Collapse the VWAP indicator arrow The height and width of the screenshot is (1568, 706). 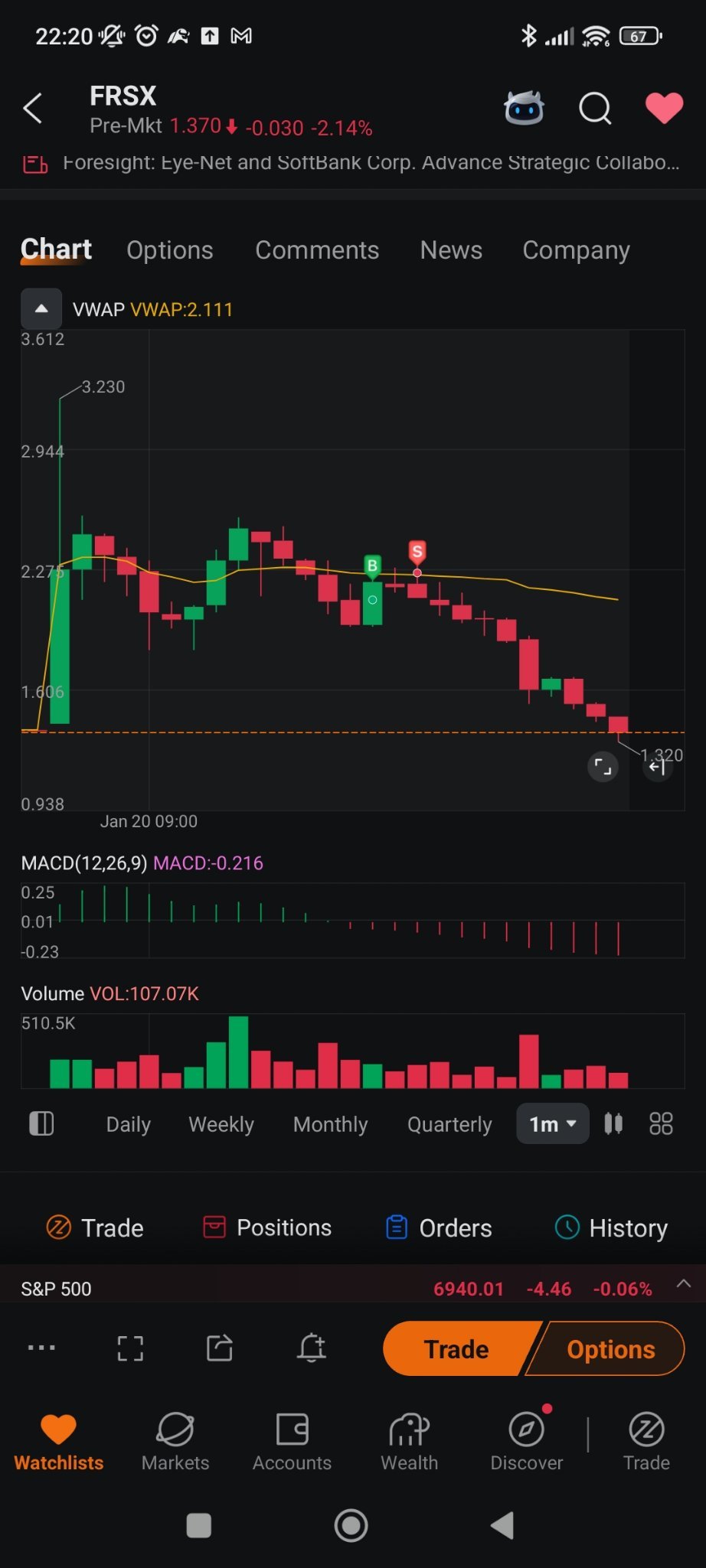(x=41, y=309)
